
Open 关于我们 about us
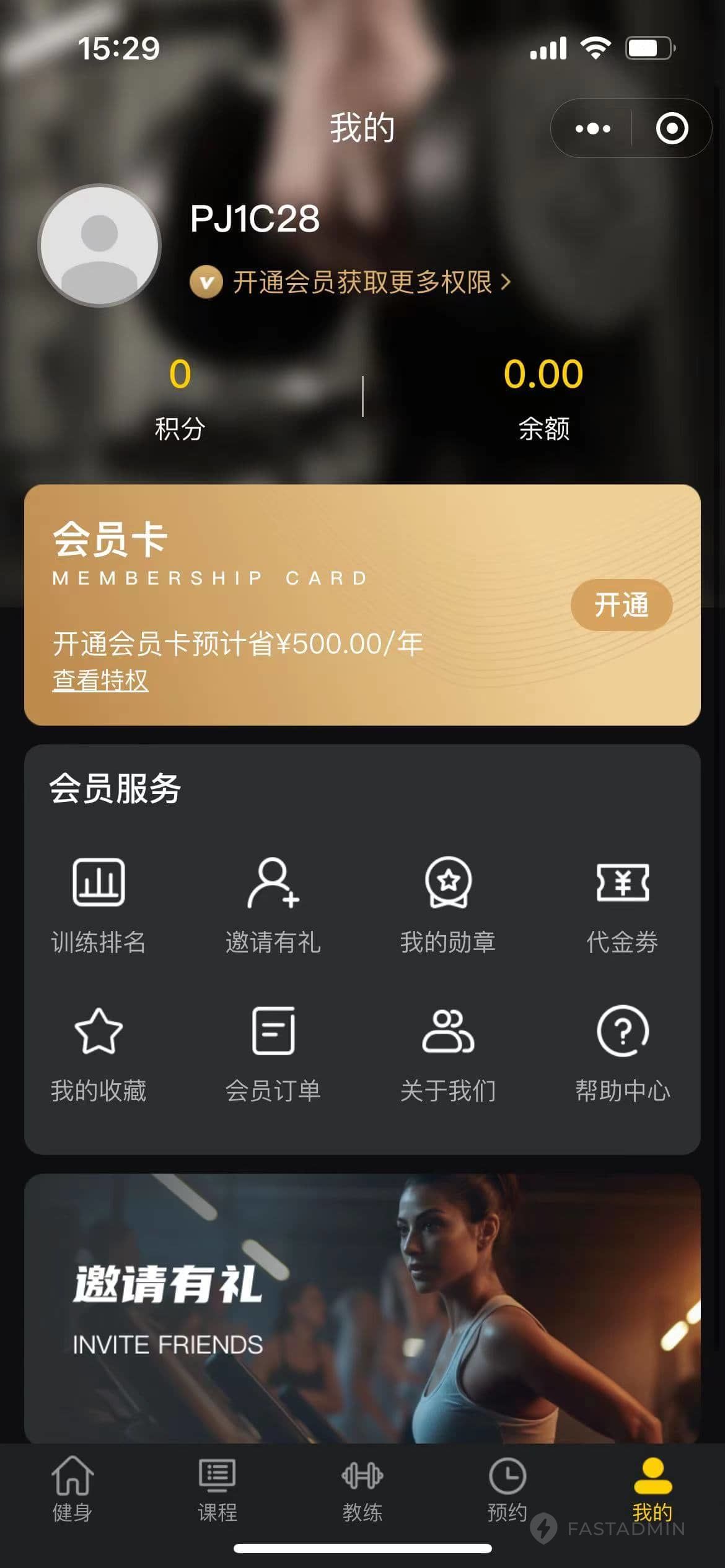point(448,1054)
